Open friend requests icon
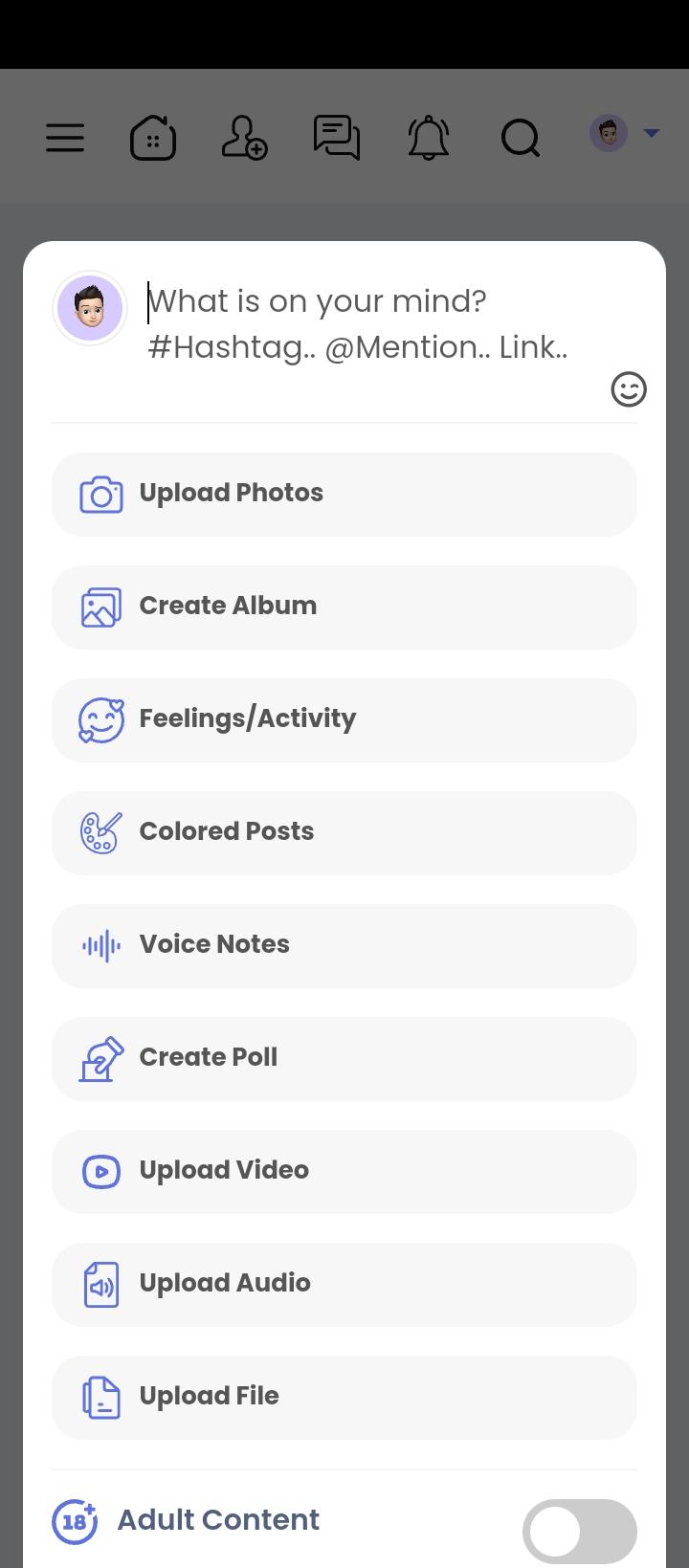This screenshot has width=689, height=1568. (244, 138)
